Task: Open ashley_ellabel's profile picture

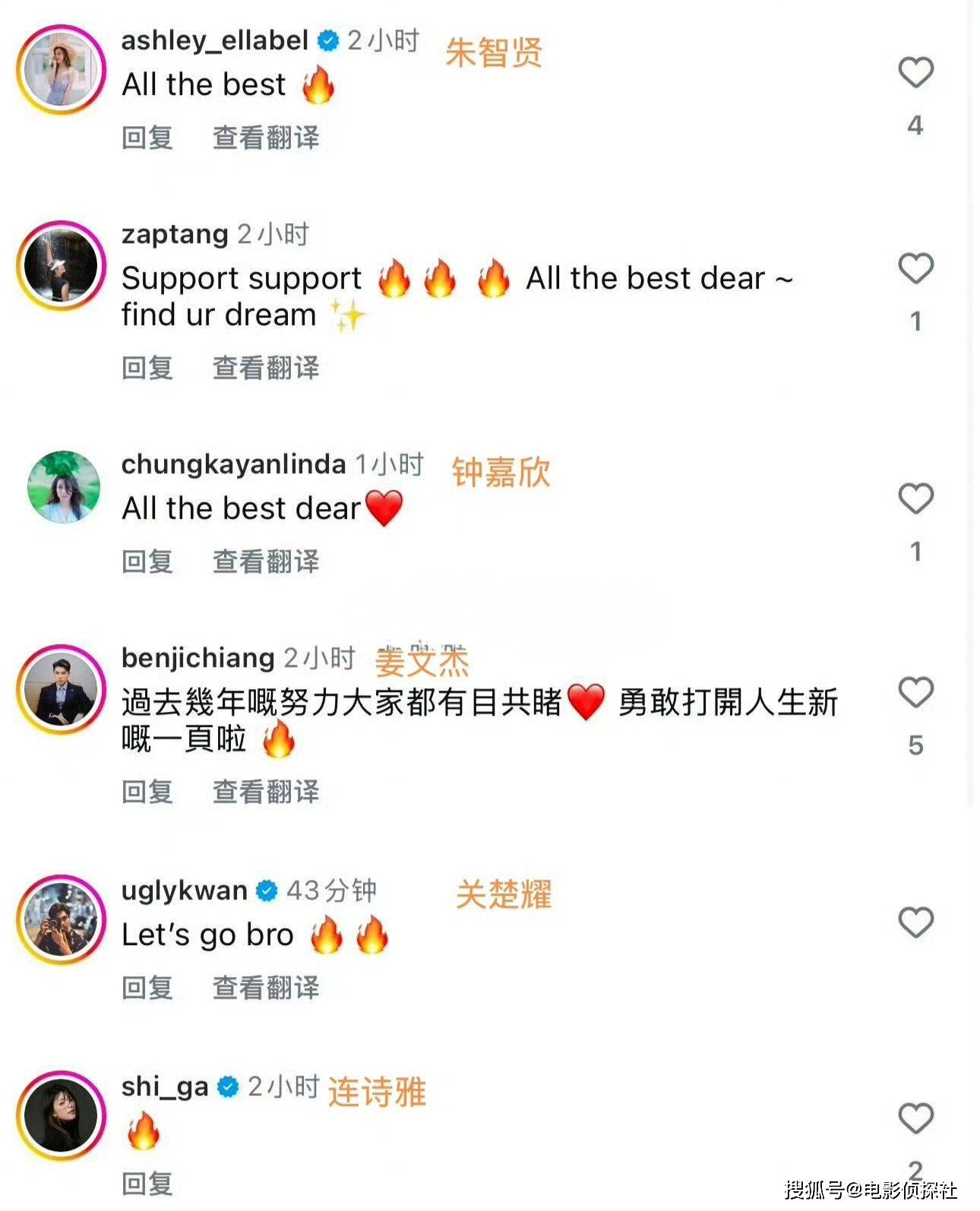Action: click(62, 70)
